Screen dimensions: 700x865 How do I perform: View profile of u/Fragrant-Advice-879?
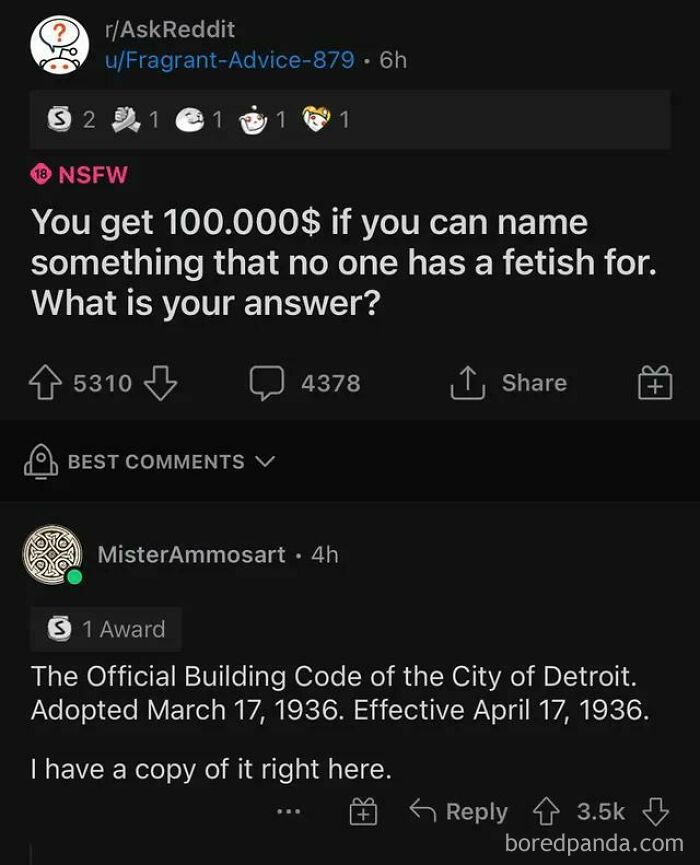pyautogui.click(x=229, y=60)
